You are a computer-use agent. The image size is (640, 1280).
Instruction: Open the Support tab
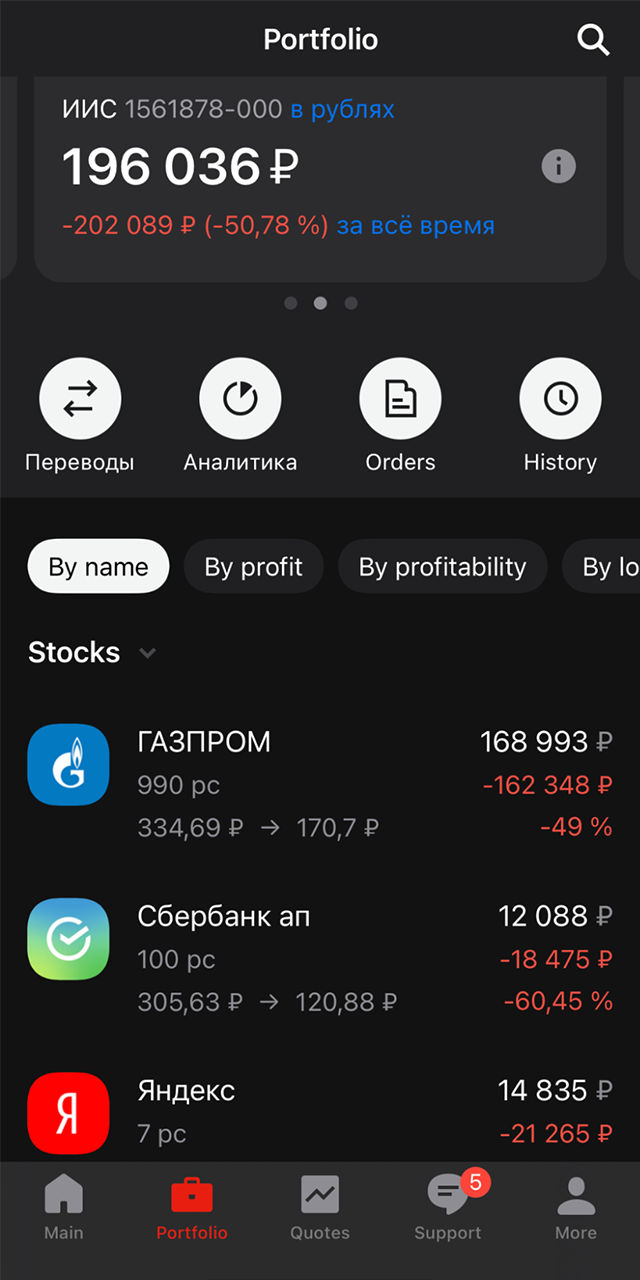tap(448, 1207)
